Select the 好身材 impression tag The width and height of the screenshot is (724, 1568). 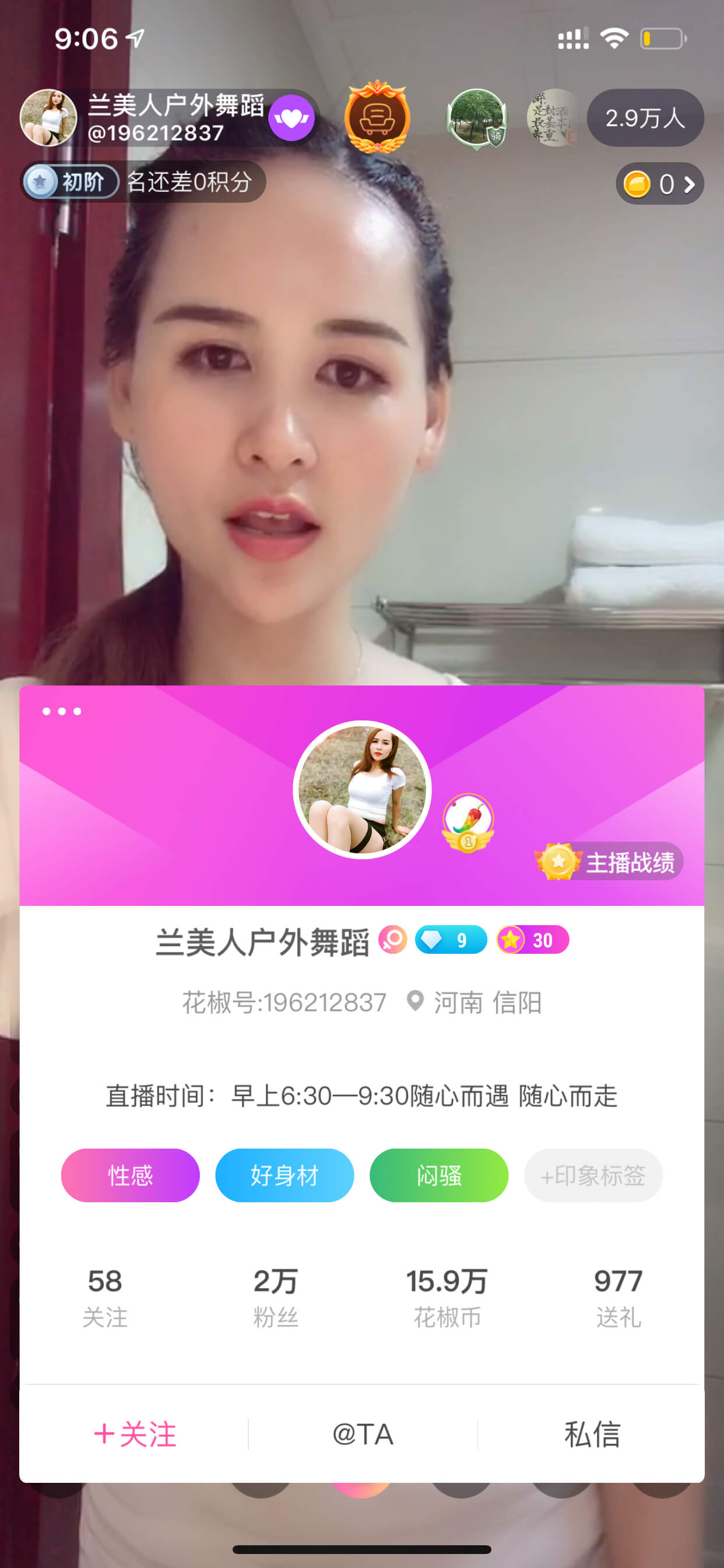tap(284, 1175)
